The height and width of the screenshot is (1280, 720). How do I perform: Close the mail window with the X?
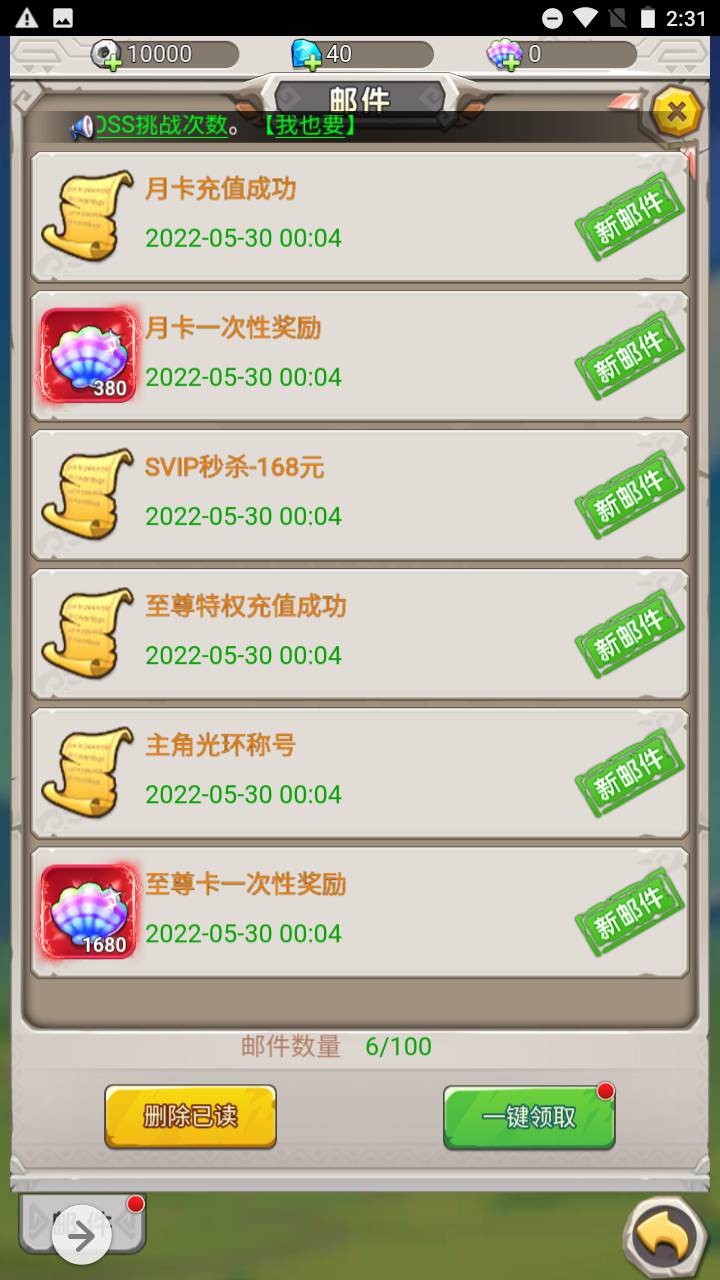[677, 112]
